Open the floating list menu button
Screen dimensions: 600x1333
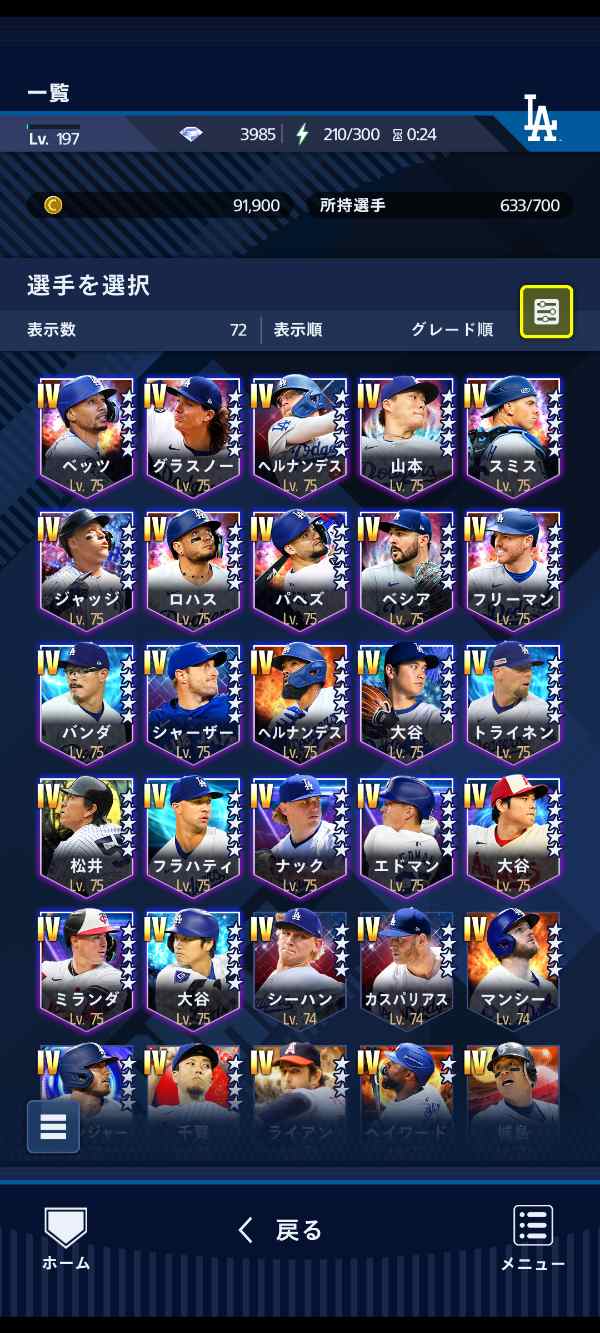(53, 1126)
